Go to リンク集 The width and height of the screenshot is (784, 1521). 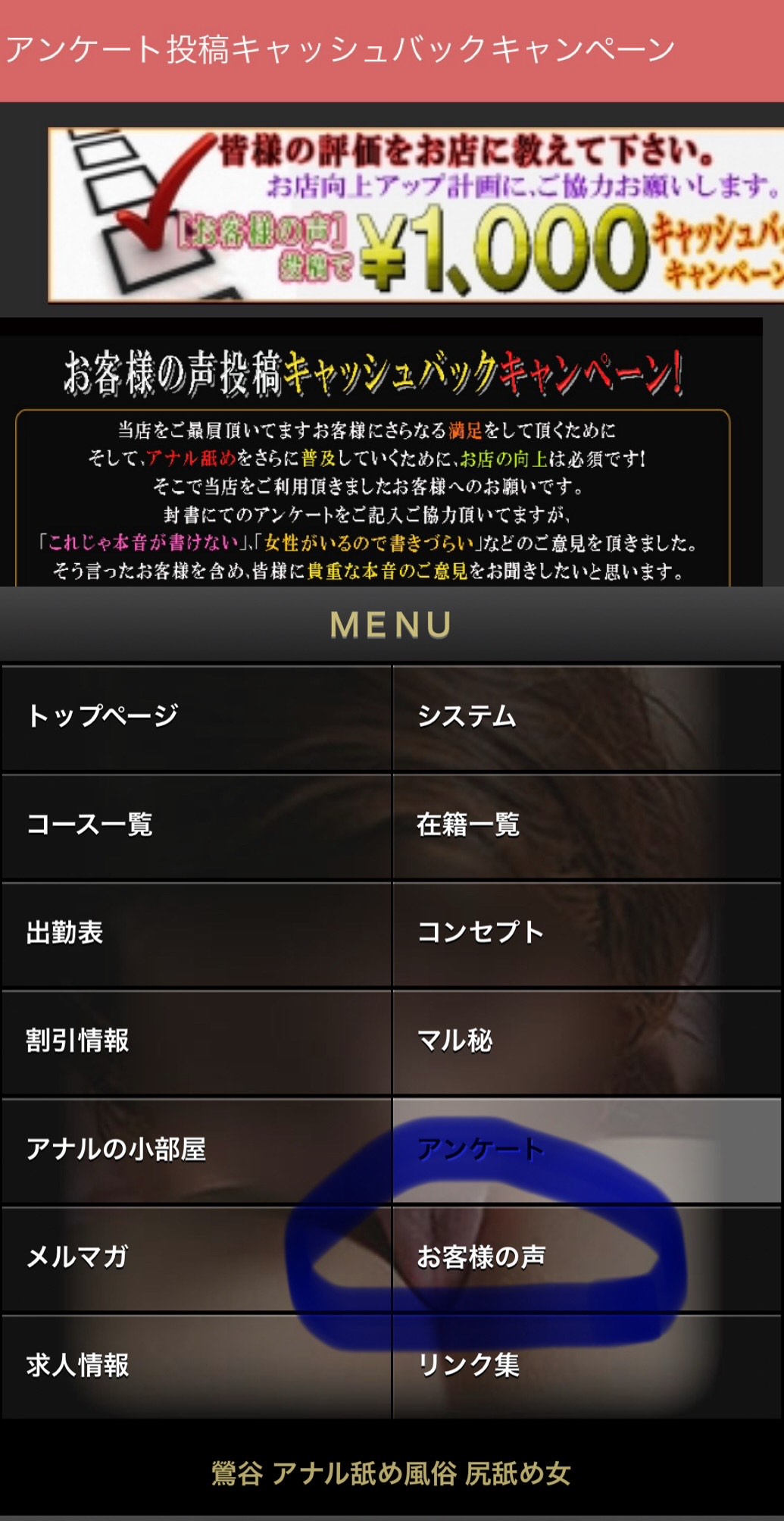pyautogui.click(x=587, y=1366)
